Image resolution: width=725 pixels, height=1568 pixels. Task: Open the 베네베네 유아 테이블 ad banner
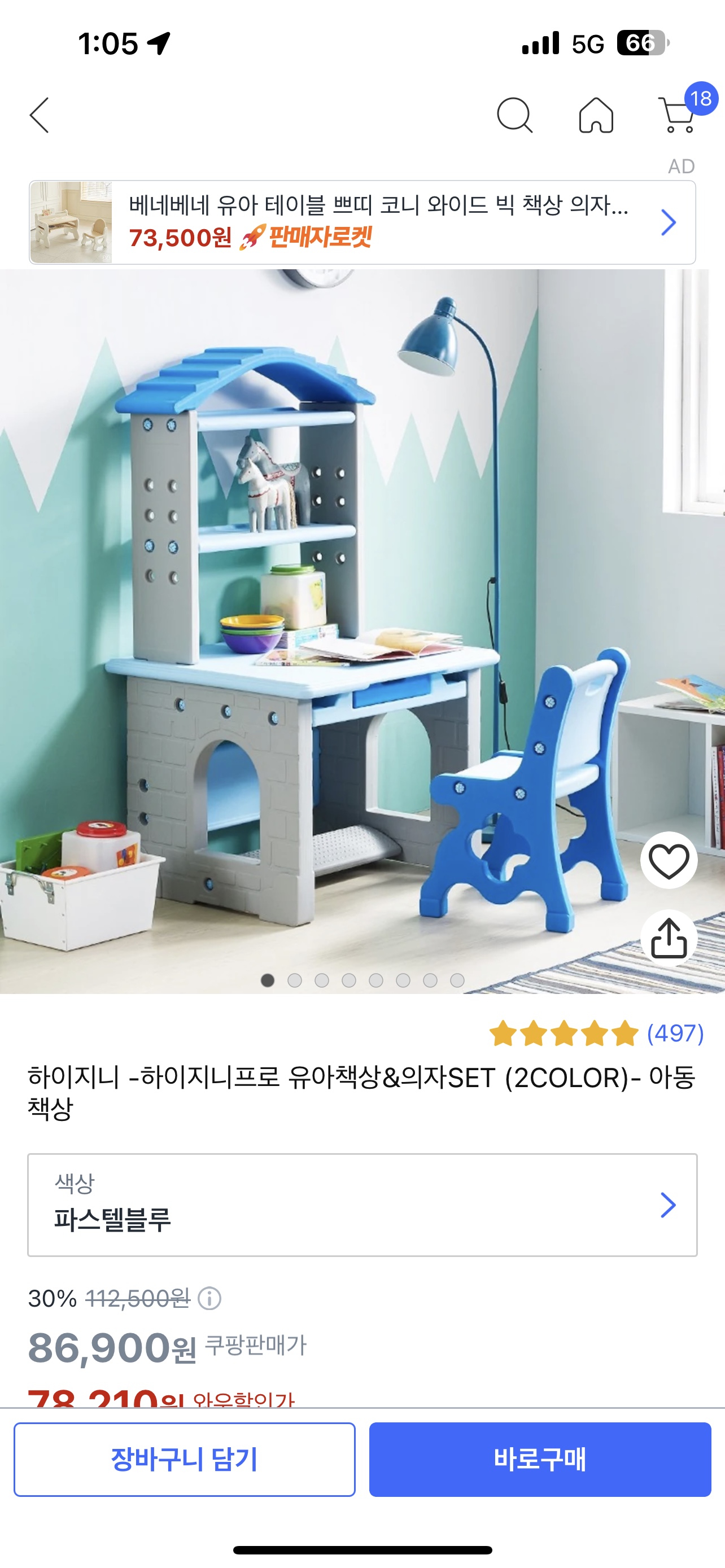pos(362,222)
